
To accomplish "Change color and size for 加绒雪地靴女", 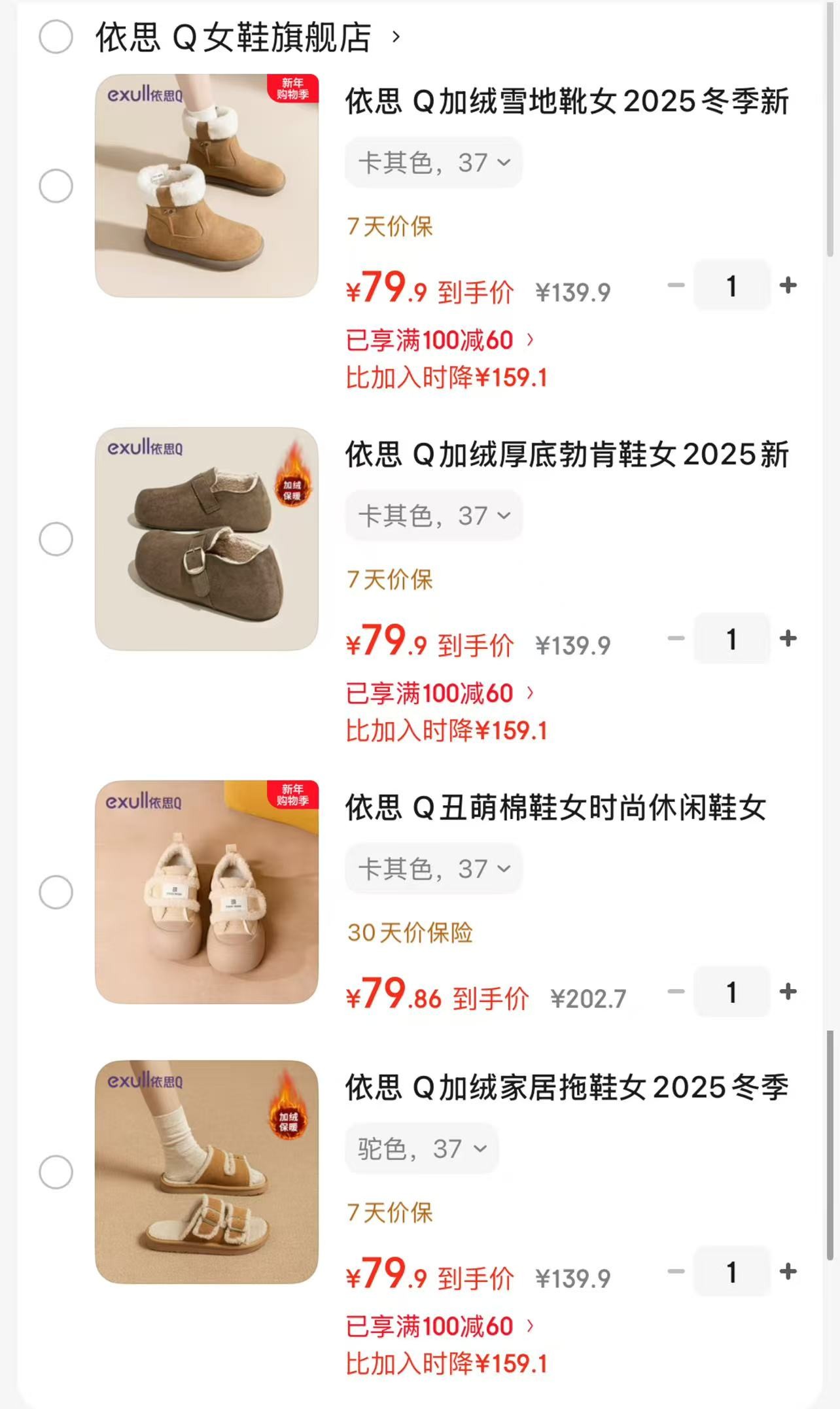I will point(434,162).
